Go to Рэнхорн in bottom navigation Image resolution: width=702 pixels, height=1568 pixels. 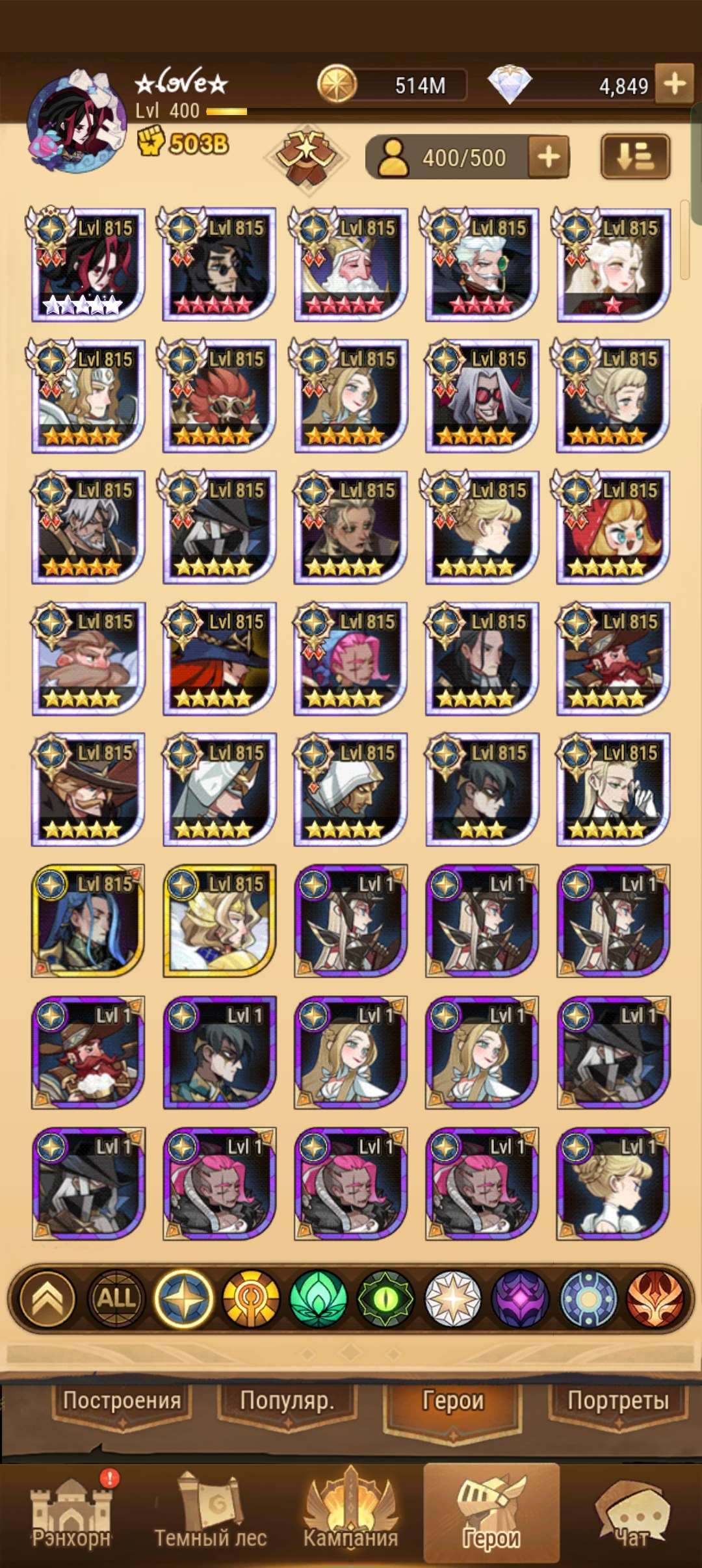coord(71,1513)
